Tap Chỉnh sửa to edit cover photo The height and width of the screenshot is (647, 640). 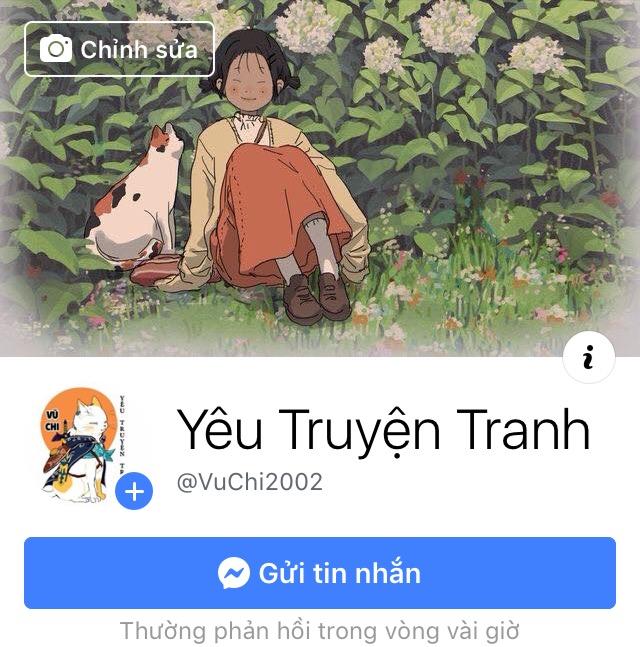(119, 49)
